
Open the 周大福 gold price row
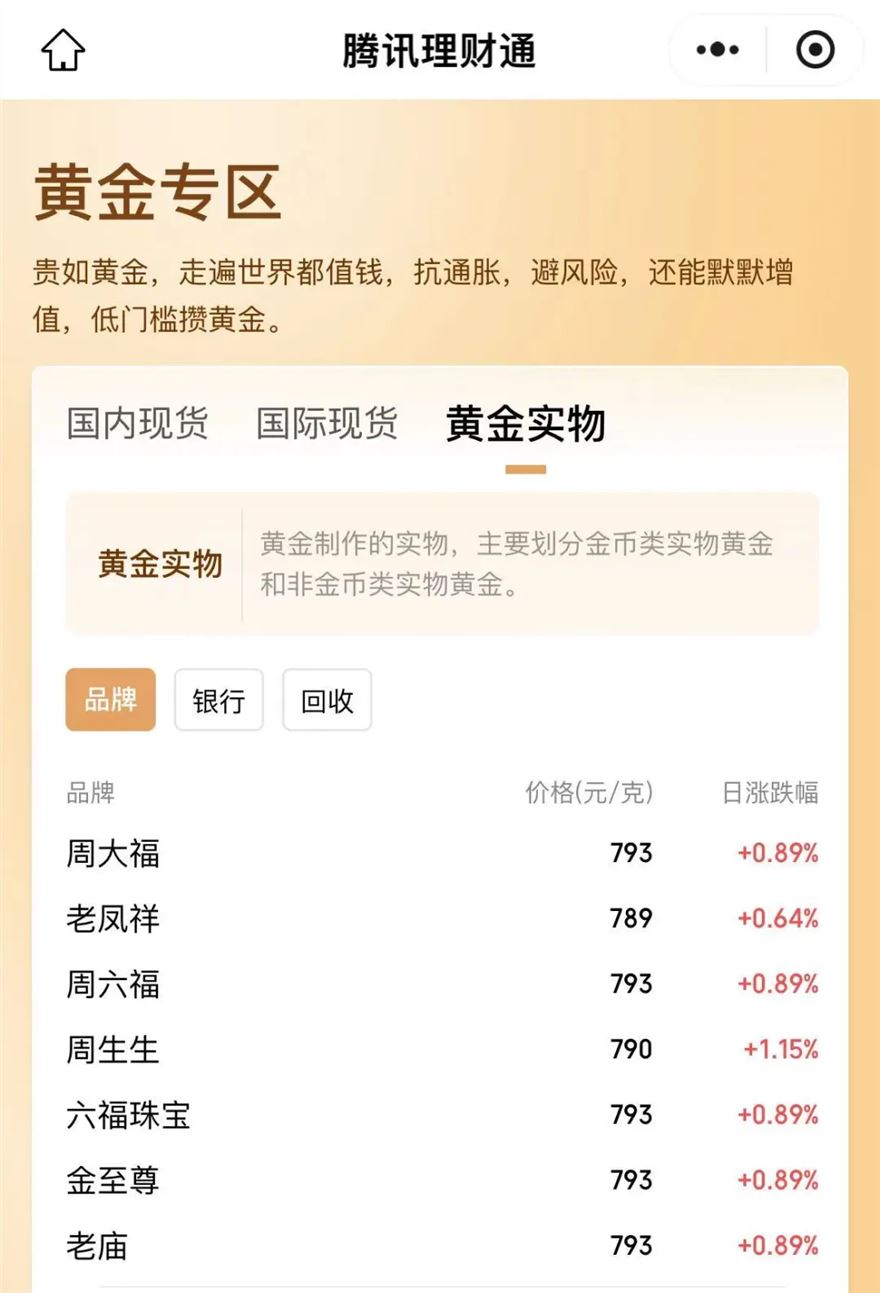(x=440, y=854)
